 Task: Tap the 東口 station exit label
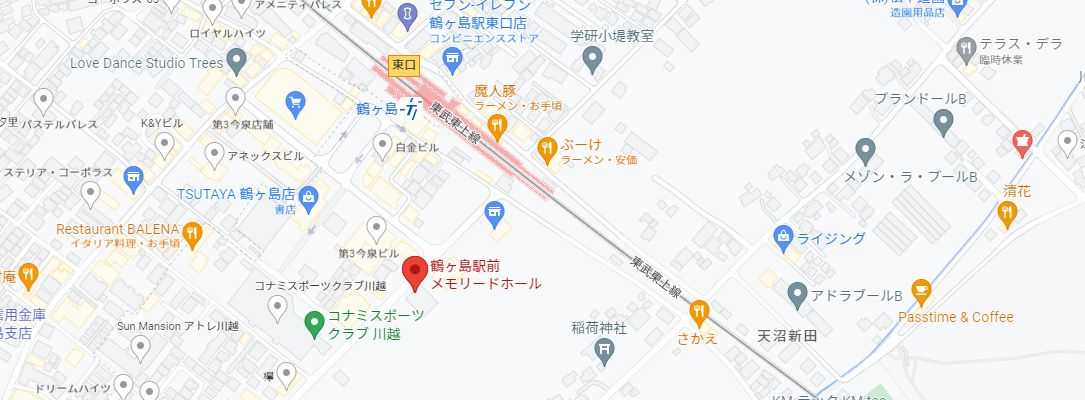pos(404,65)
